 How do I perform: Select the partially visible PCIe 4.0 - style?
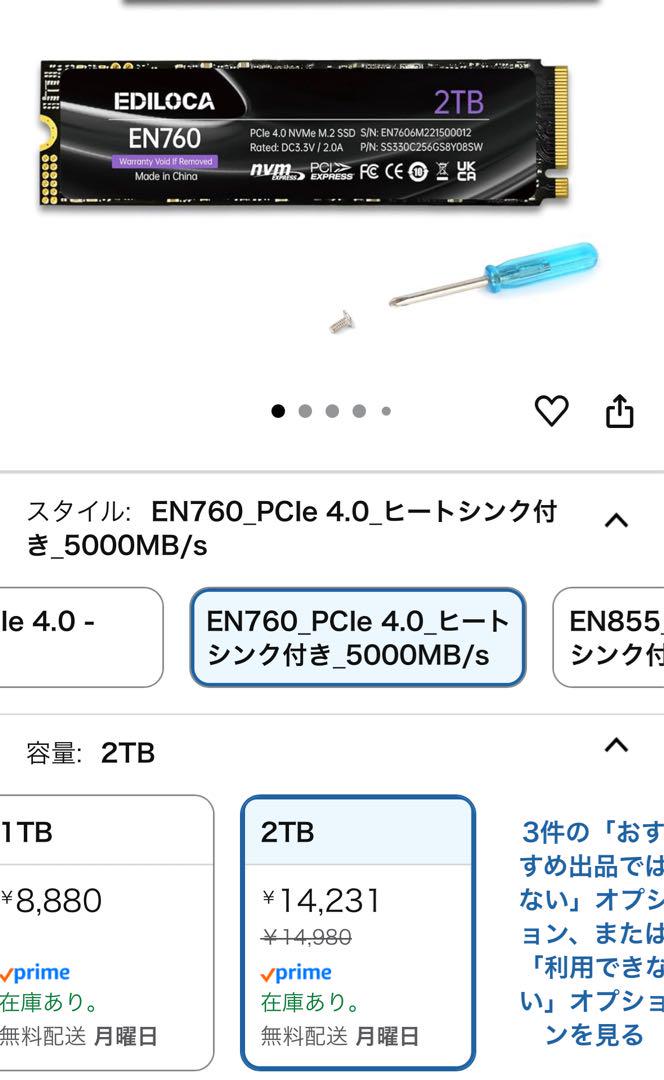81,637
